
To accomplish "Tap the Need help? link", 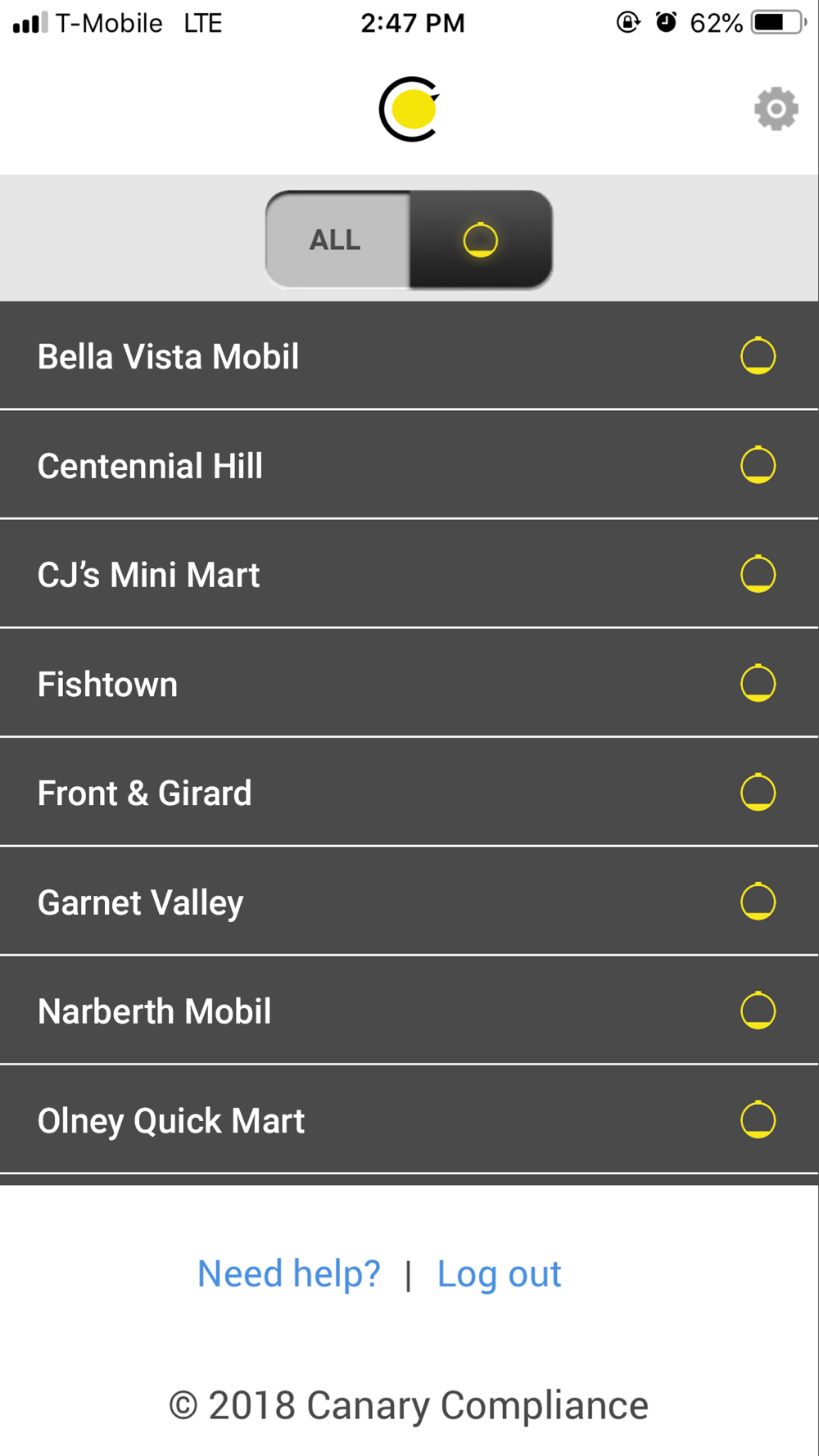I will coord(288,1273).
